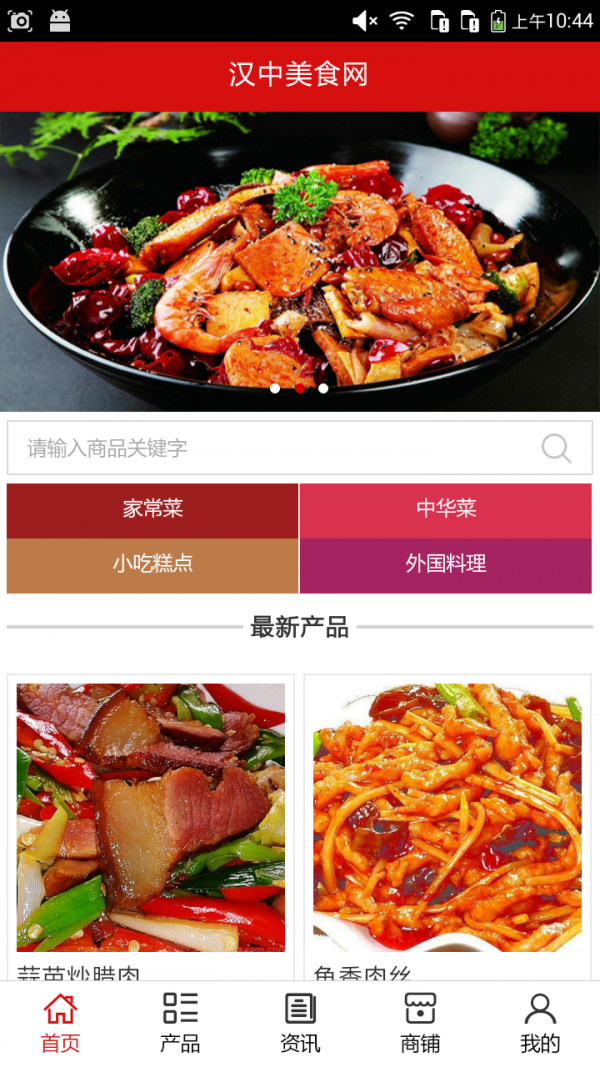Open the 商铺 tab
The width and height of the screenshot is (600, 1067).
click(x=420, y=1023)
